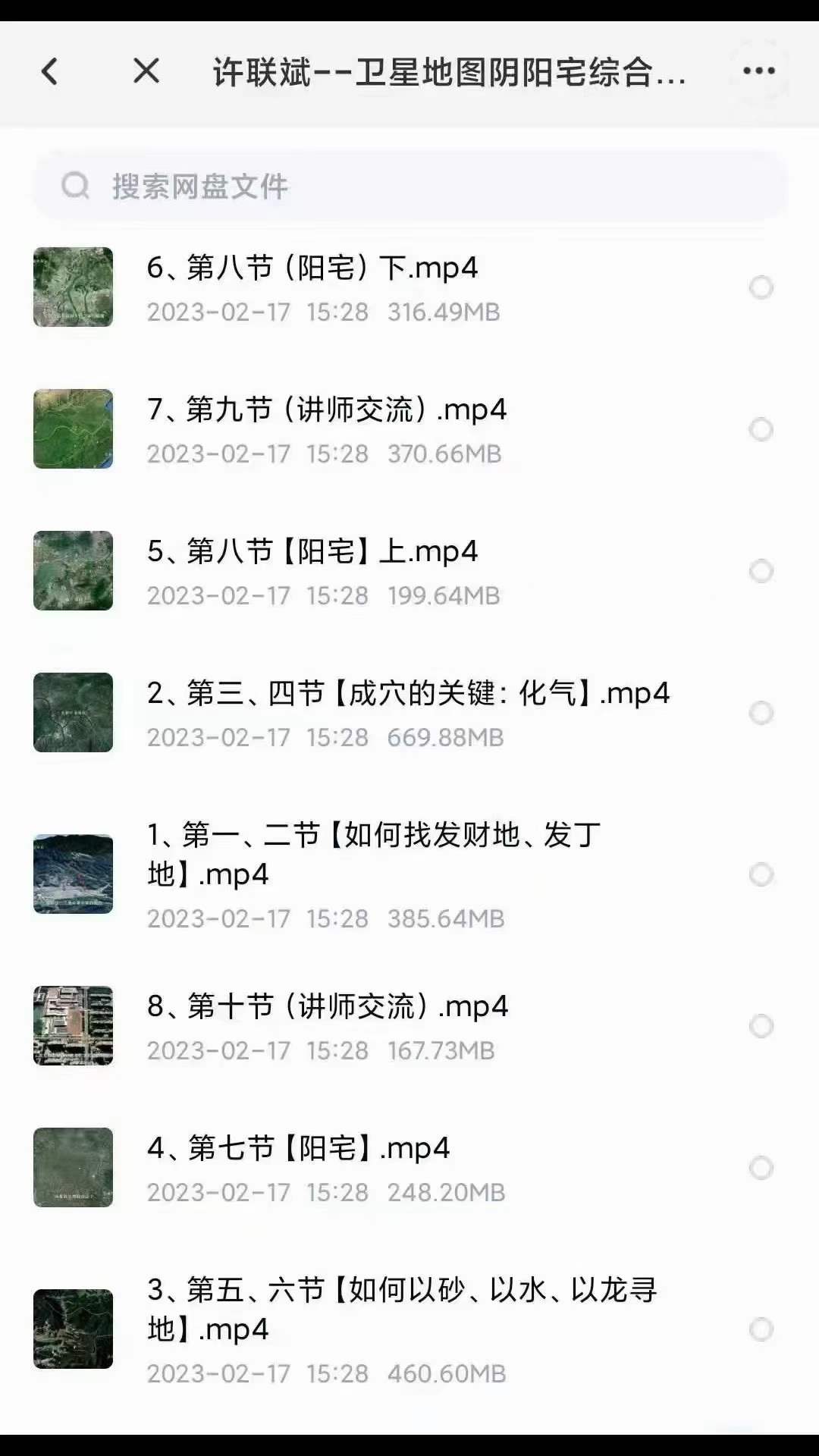
Task: Open 第八节【阳宅】上.mp4 file
Action: pos(314,553)
